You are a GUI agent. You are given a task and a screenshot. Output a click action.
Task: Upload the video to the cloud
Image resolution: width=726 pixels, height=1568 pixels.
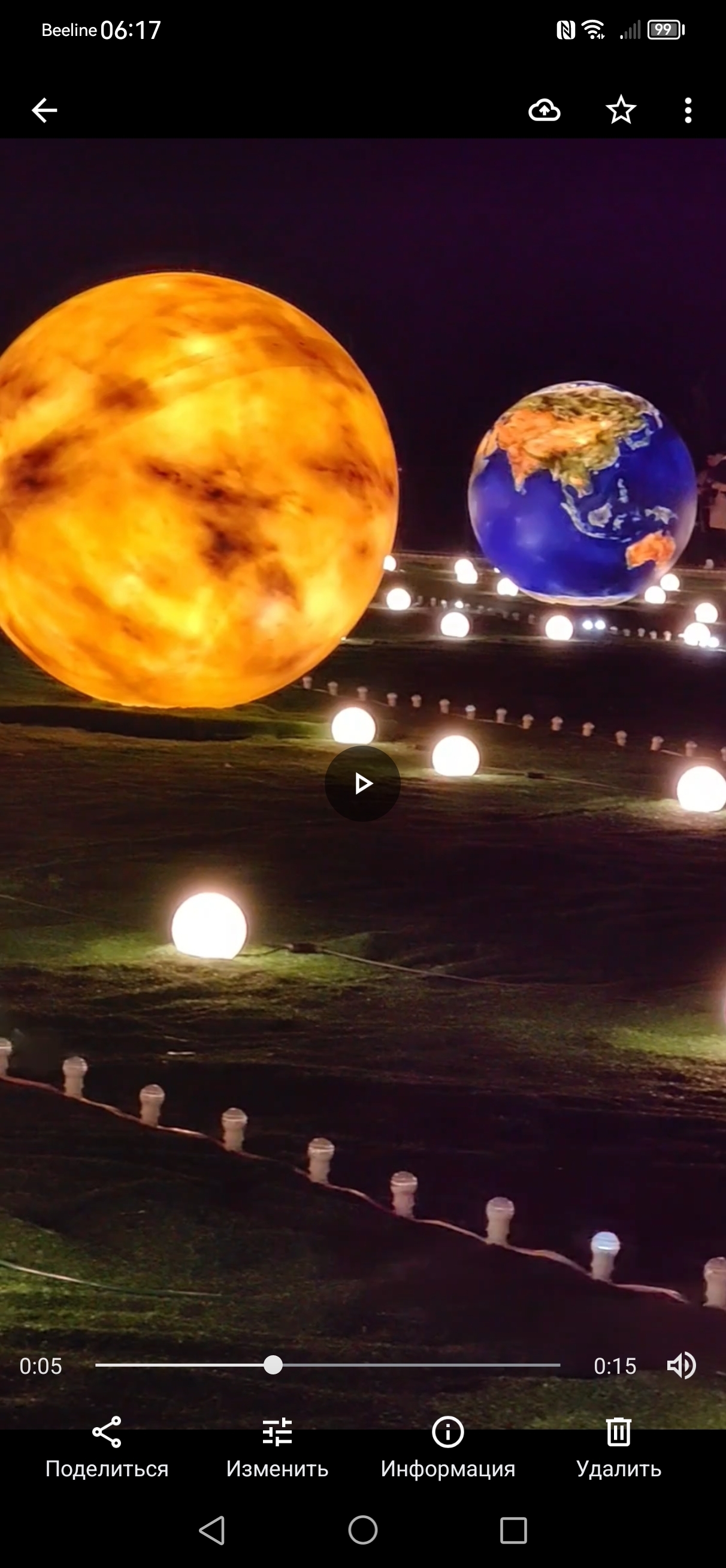coord(544,110)
